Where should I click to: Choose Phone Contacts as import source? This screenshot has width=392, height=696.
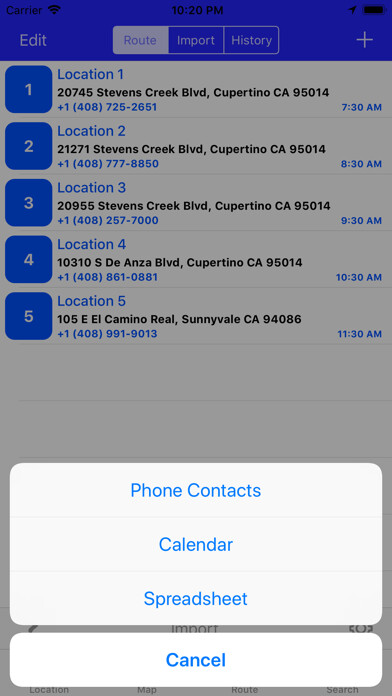[196, 490]
